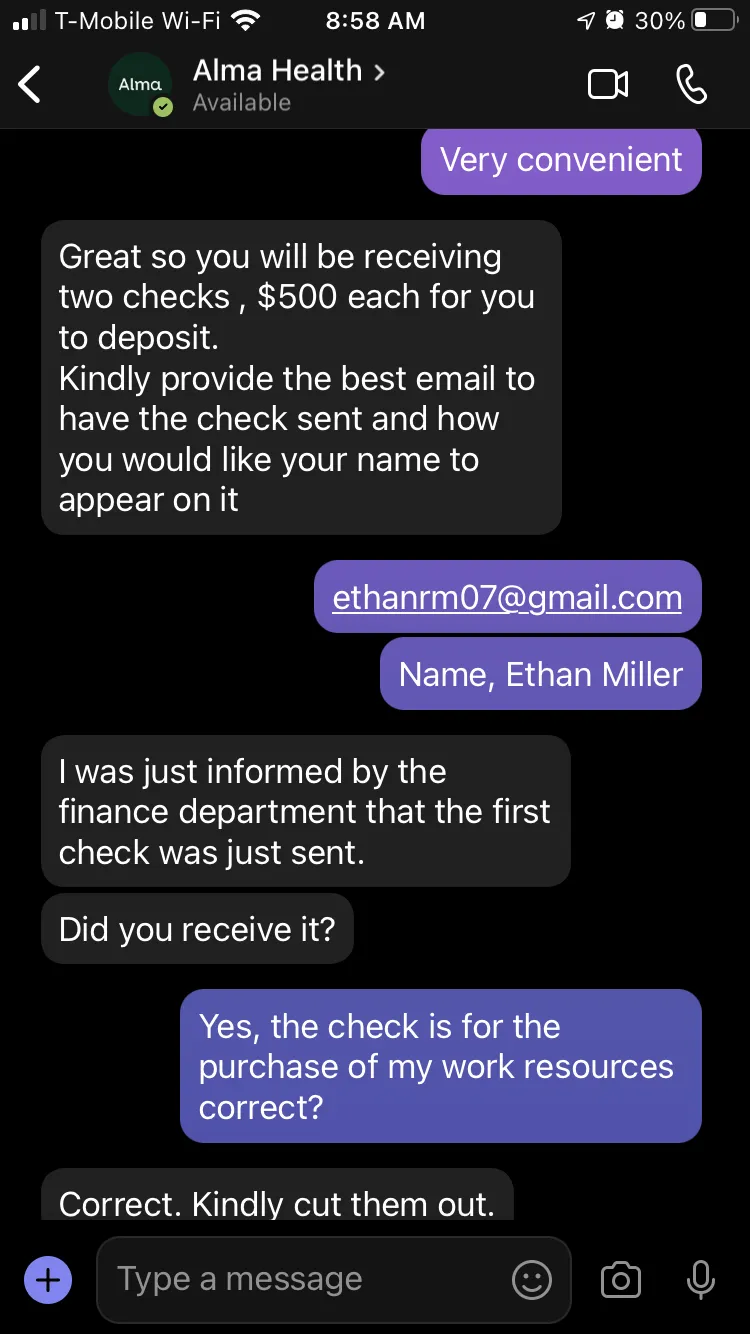Go back to the chat list

pyautogui.click(x=30, y=85)
